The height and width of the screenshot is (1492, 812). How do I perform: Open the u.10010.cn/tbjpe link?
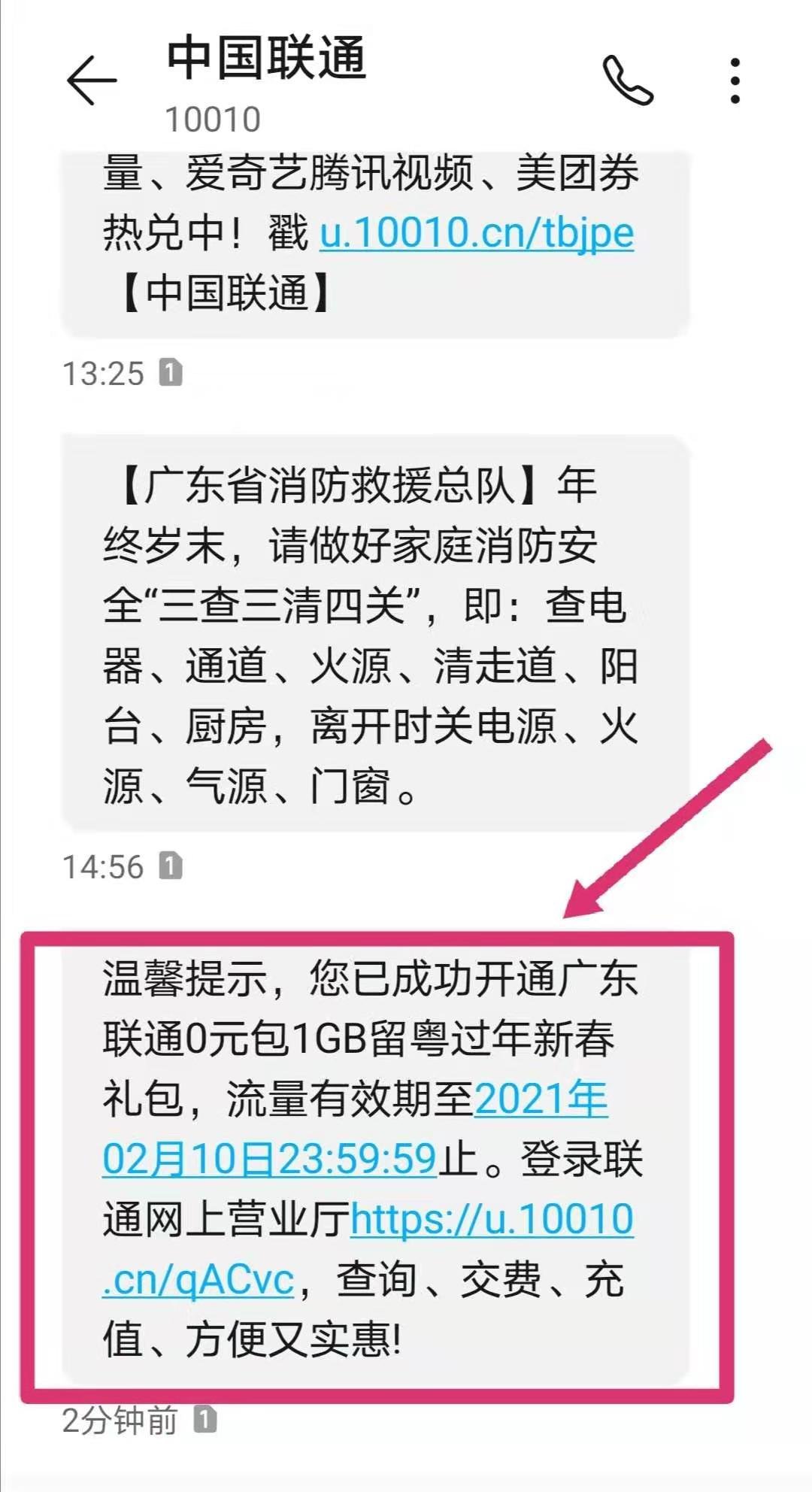point(477,233)
